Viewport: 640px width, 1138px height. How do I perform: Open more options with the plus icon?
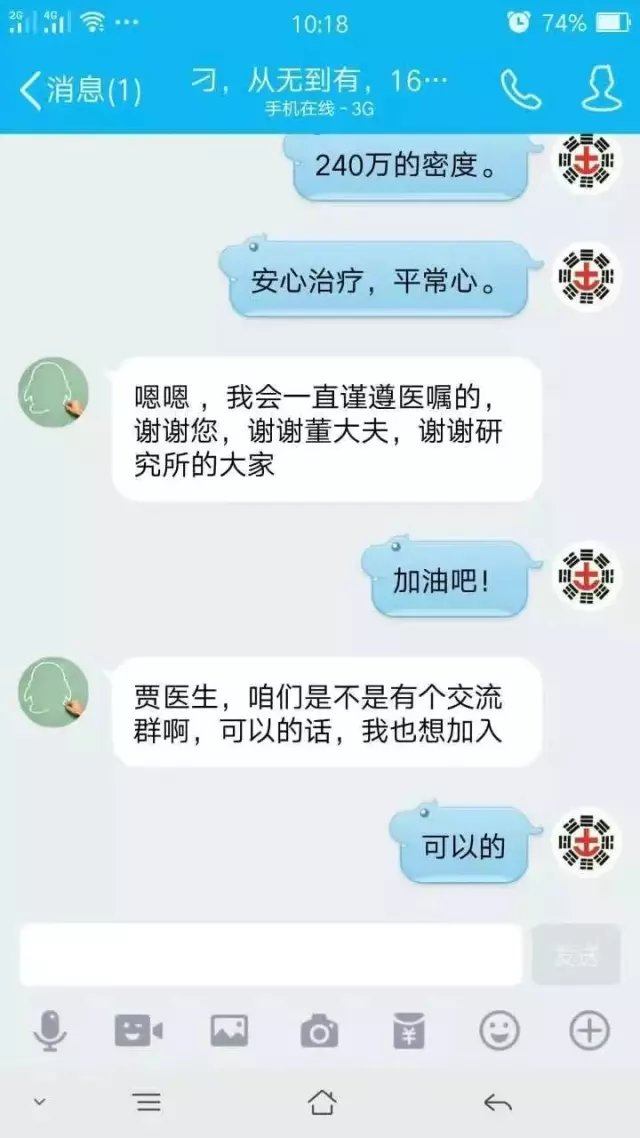589,1031
